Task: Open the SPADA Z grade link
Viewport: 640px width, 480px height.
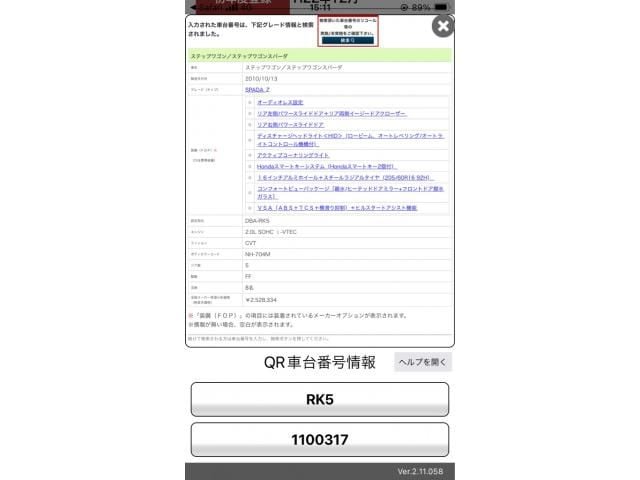Action: [x=259, y=89]
